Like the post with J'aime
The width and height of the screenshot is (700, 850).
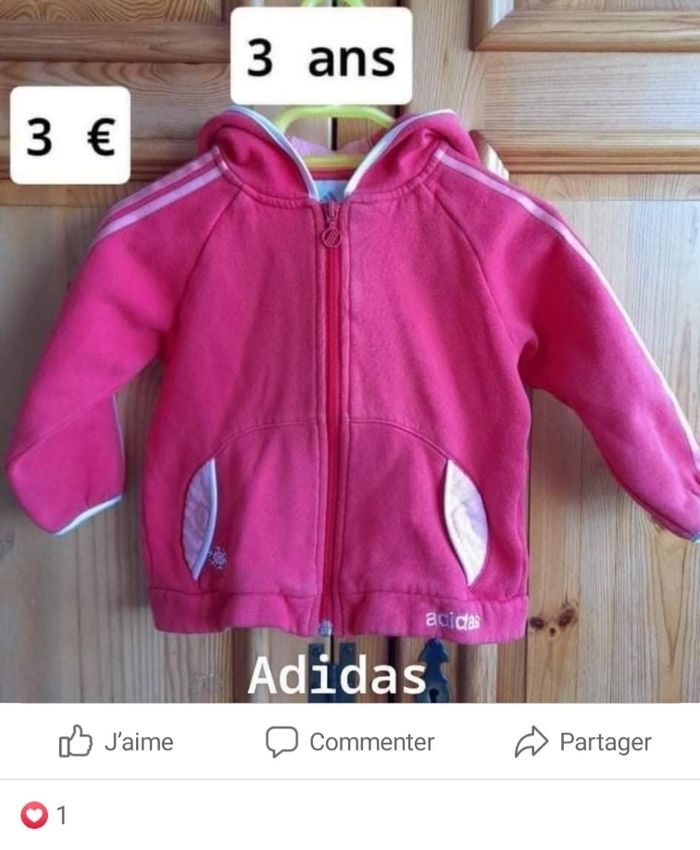116,742
